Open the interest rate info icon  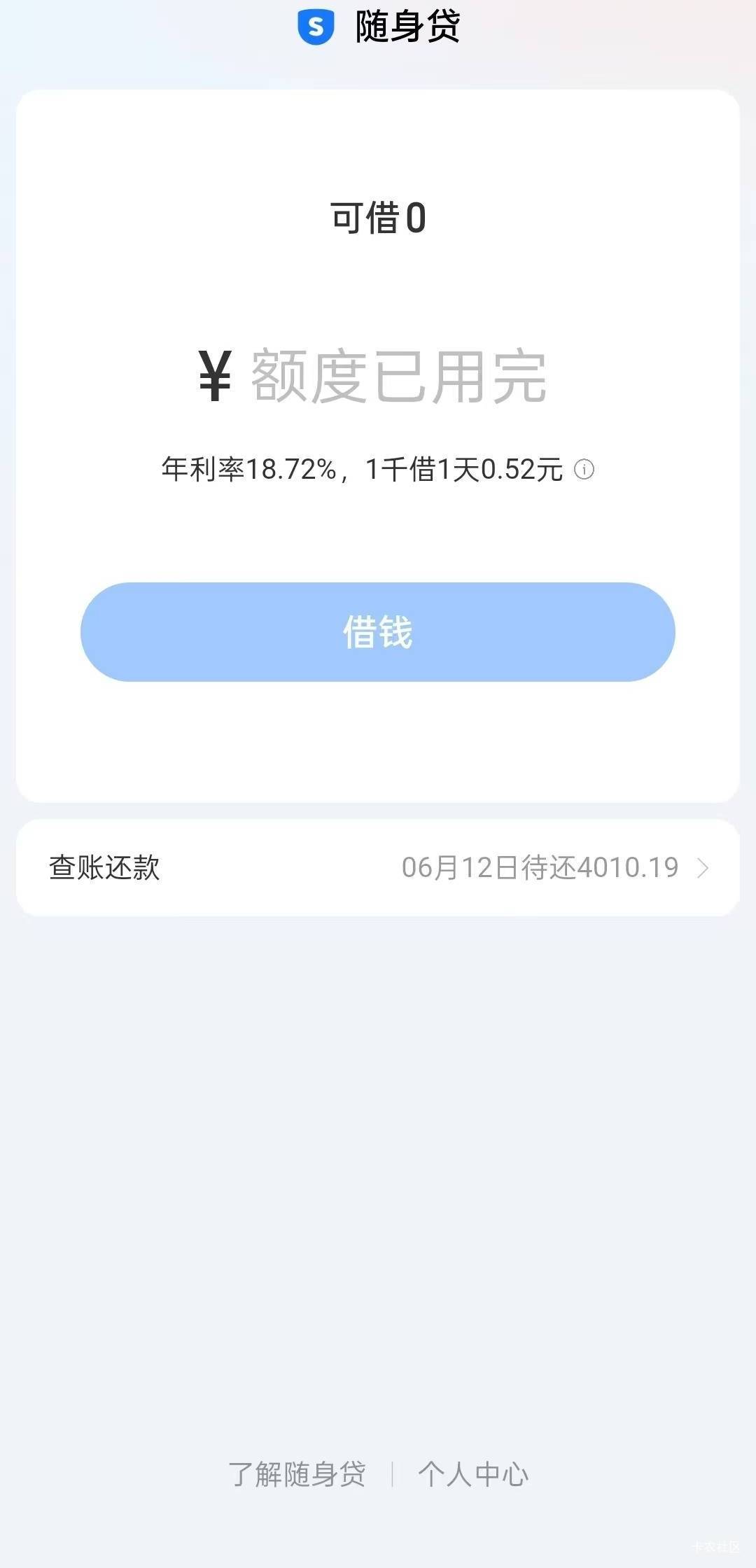coord(584,469)
